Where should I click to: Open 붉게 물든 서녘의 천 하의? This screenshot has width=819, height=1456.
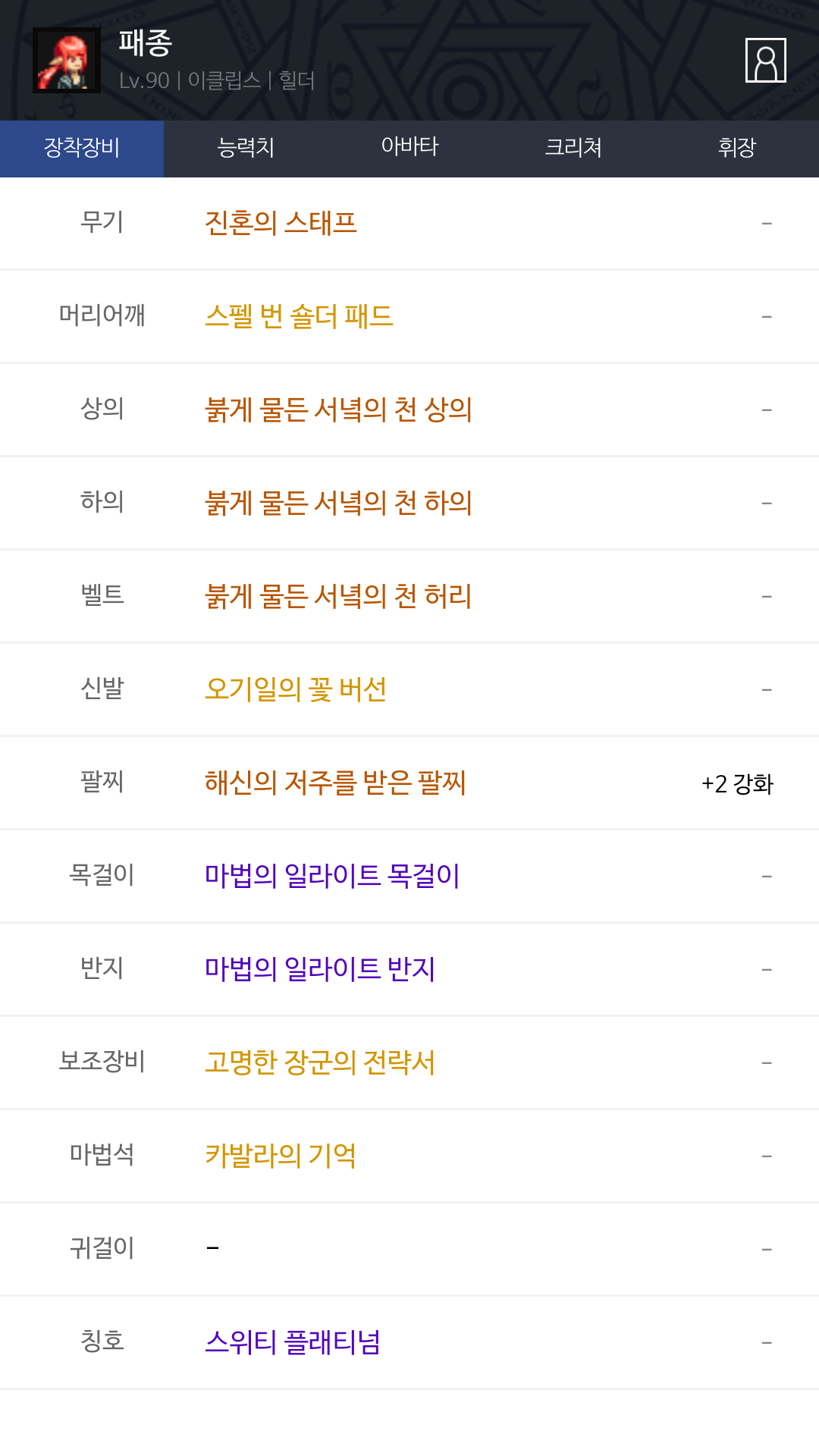click(x=338, y=503)
